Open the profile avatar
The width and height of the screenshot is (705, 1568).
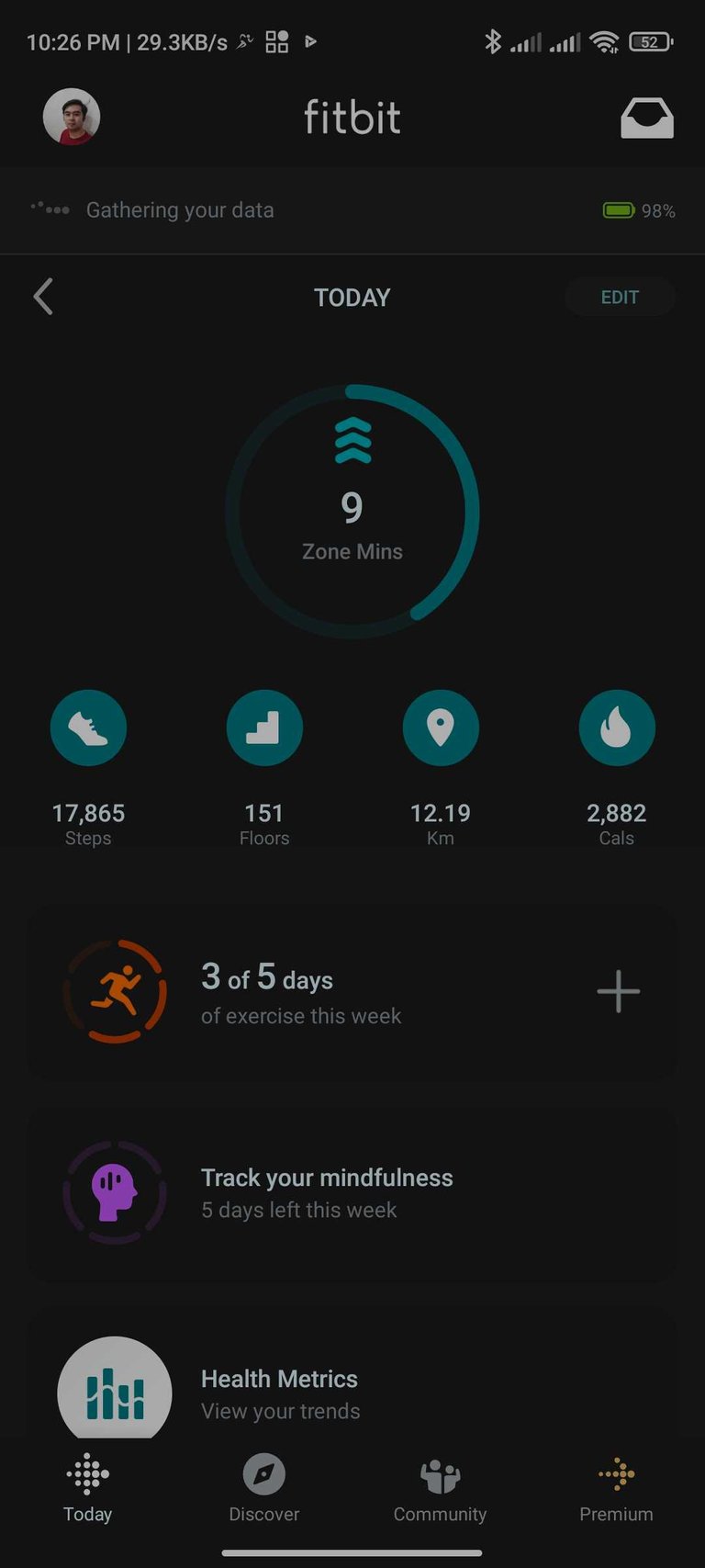click(x=72, y=117)
